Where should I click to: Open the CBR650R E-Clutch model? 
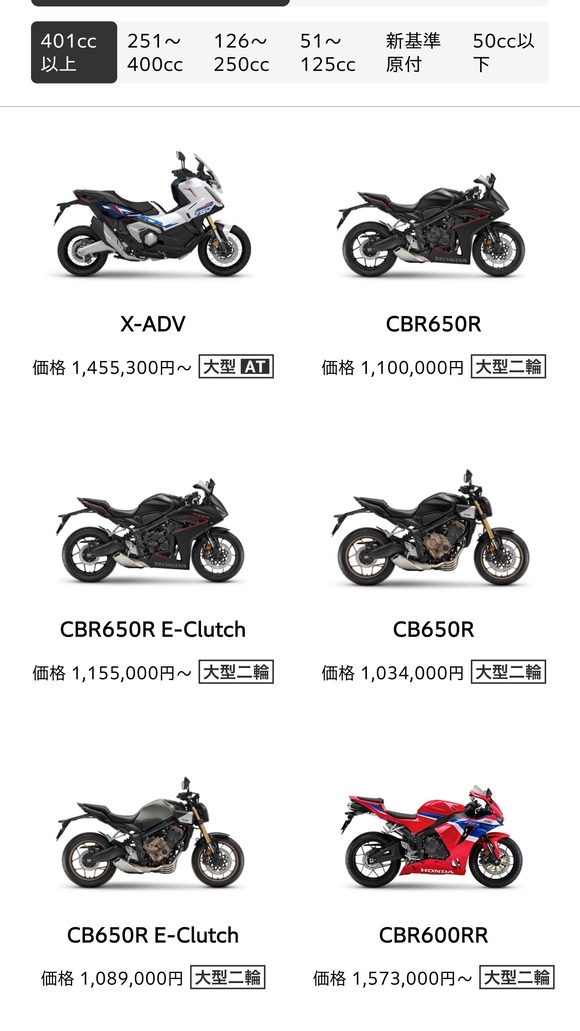coord(153,569)
